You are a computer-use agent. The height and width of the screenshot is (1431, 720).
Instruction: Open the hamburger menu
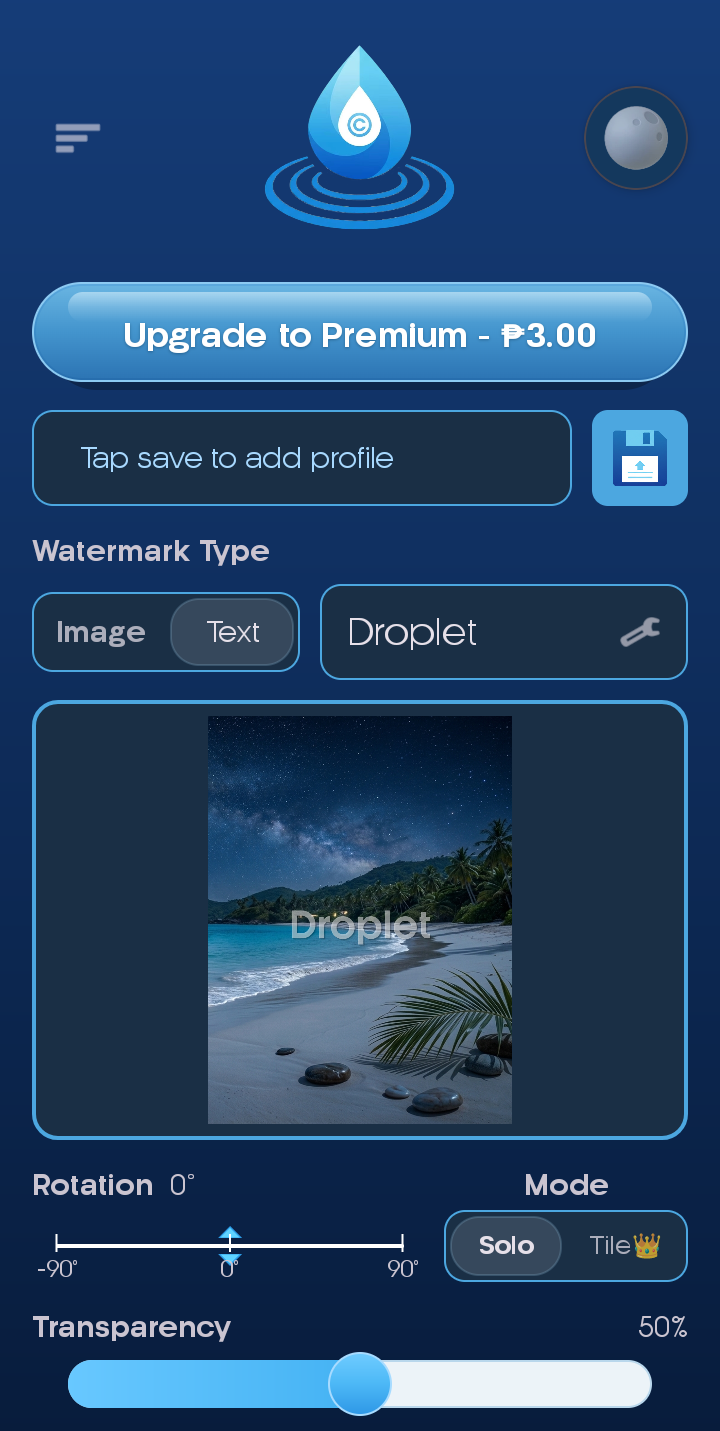[77, 138]
